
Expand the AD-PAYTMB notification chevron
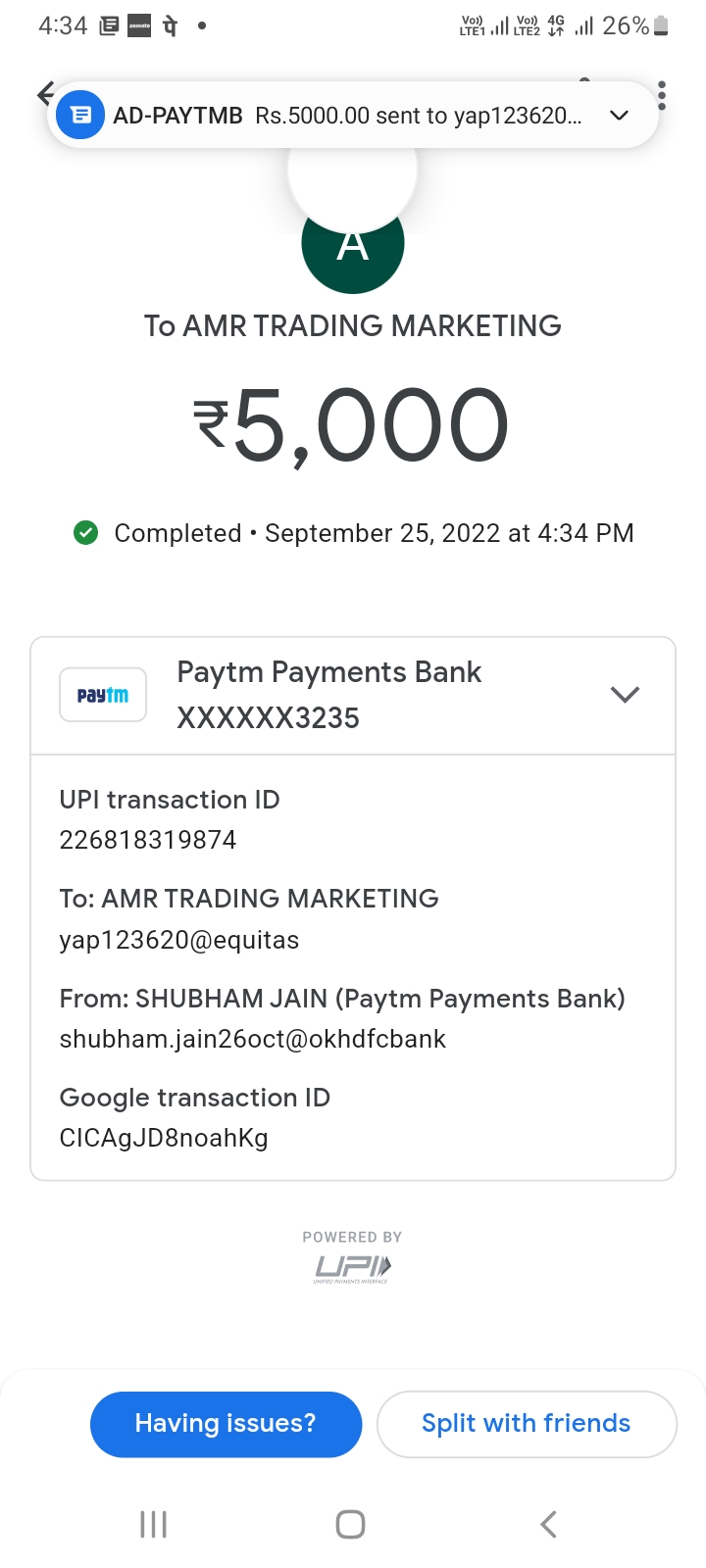[619, 116]
